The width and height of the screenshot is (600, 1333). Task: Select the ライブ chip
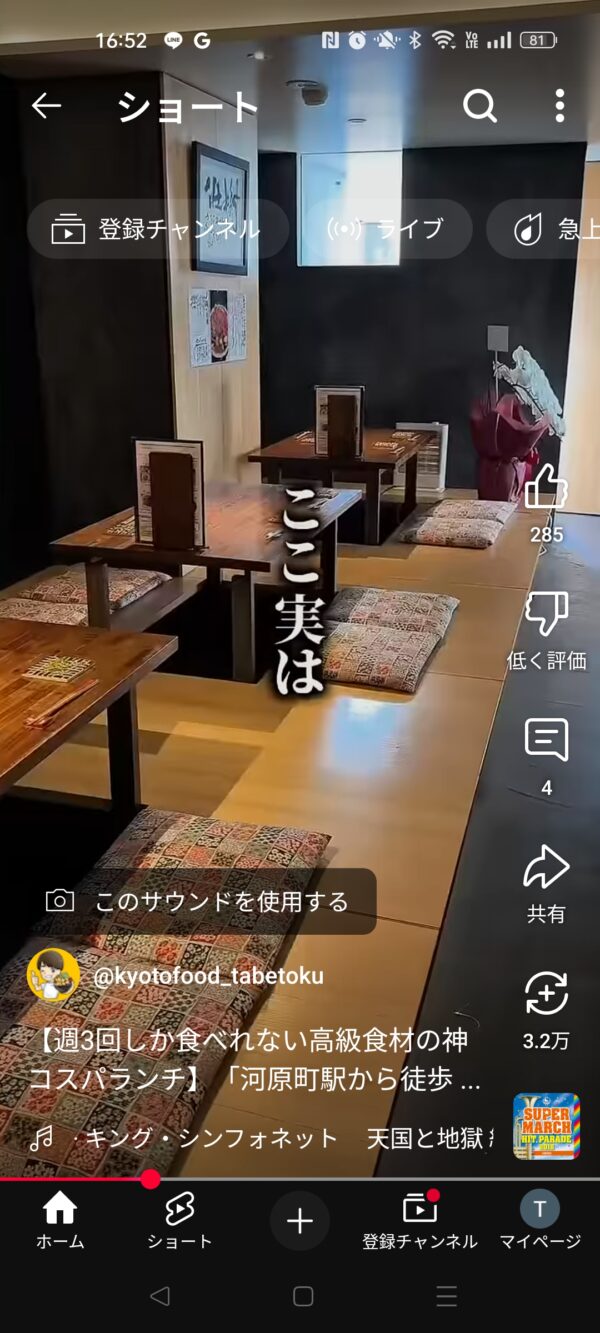pos(386,229)
